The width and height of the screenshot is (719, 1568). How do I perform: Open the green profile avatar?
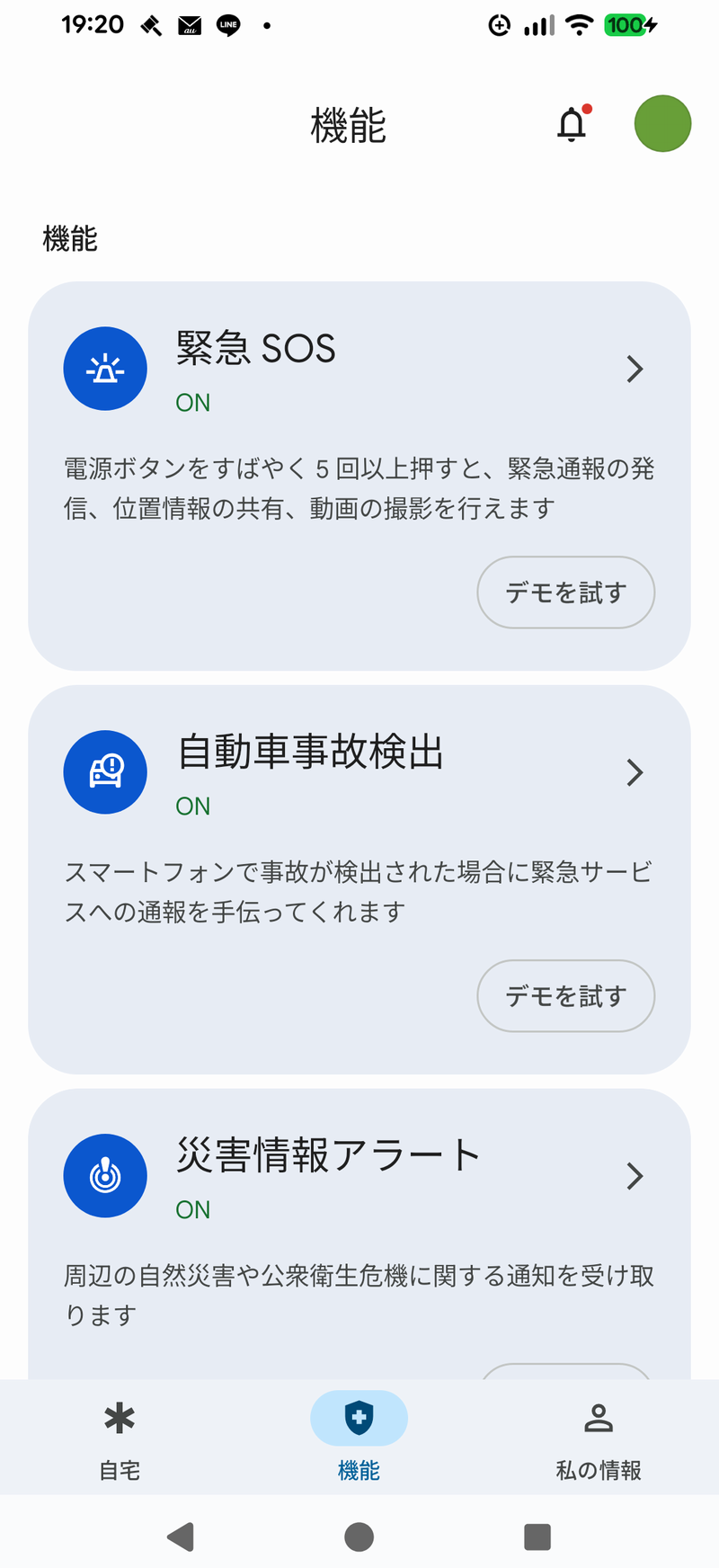pyautogui.click(x=662, y=124)
